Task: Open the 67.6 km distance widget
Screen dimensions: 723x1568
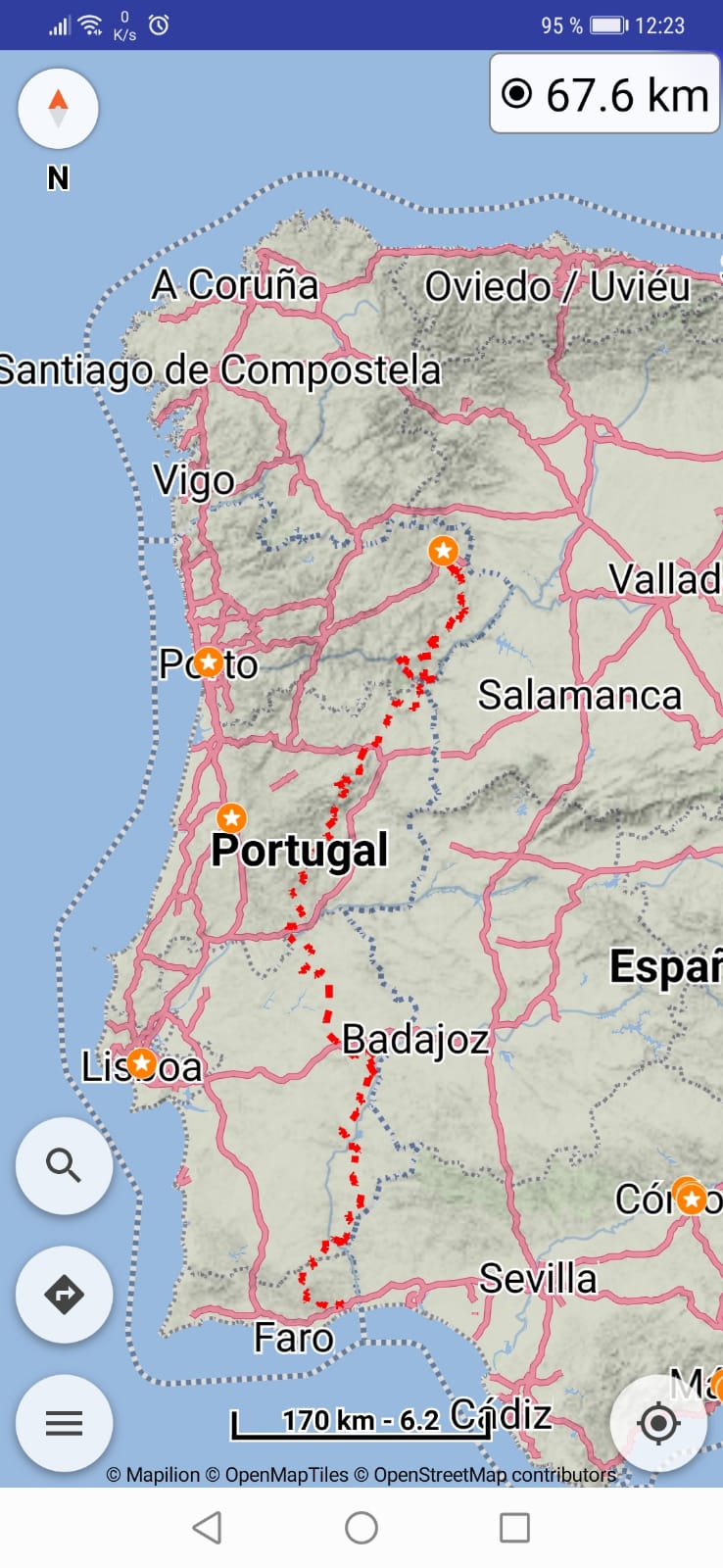Action: [x=604, y=94]
